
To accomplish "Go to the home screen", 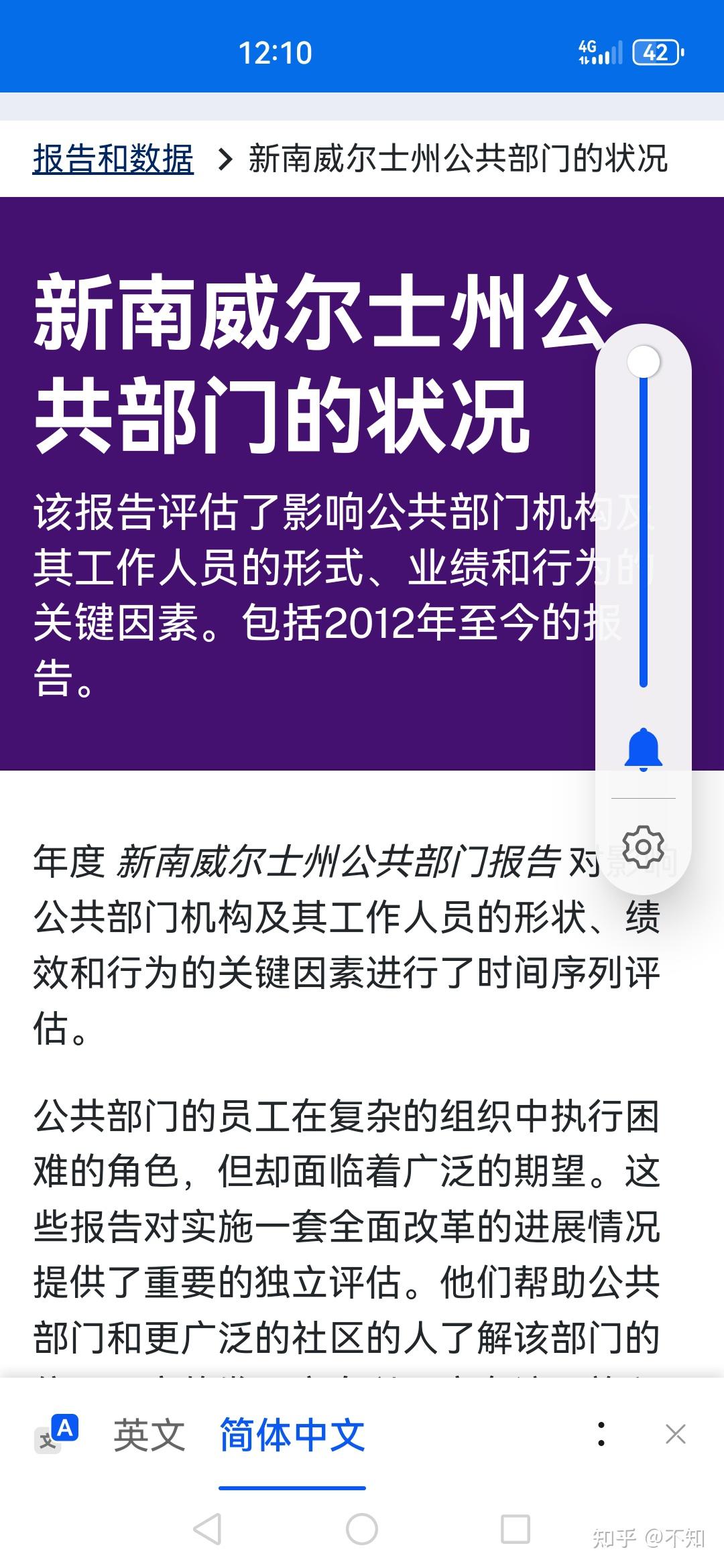I will pyautogui.click(x=362, y=1529).
